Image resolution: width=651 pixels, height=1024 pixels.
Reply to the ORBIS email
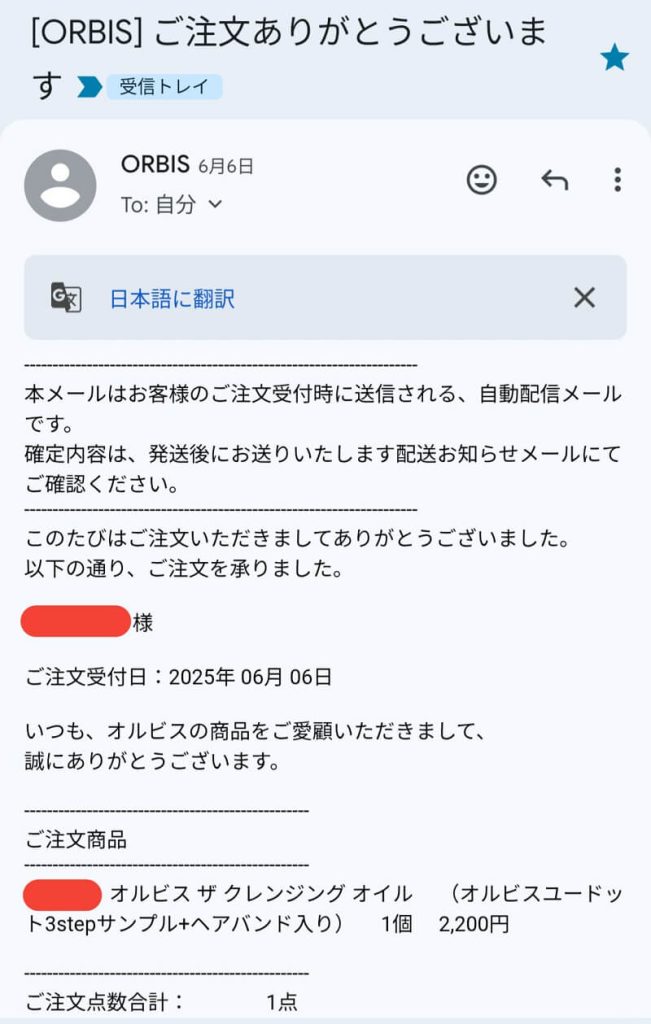point(554,180)
